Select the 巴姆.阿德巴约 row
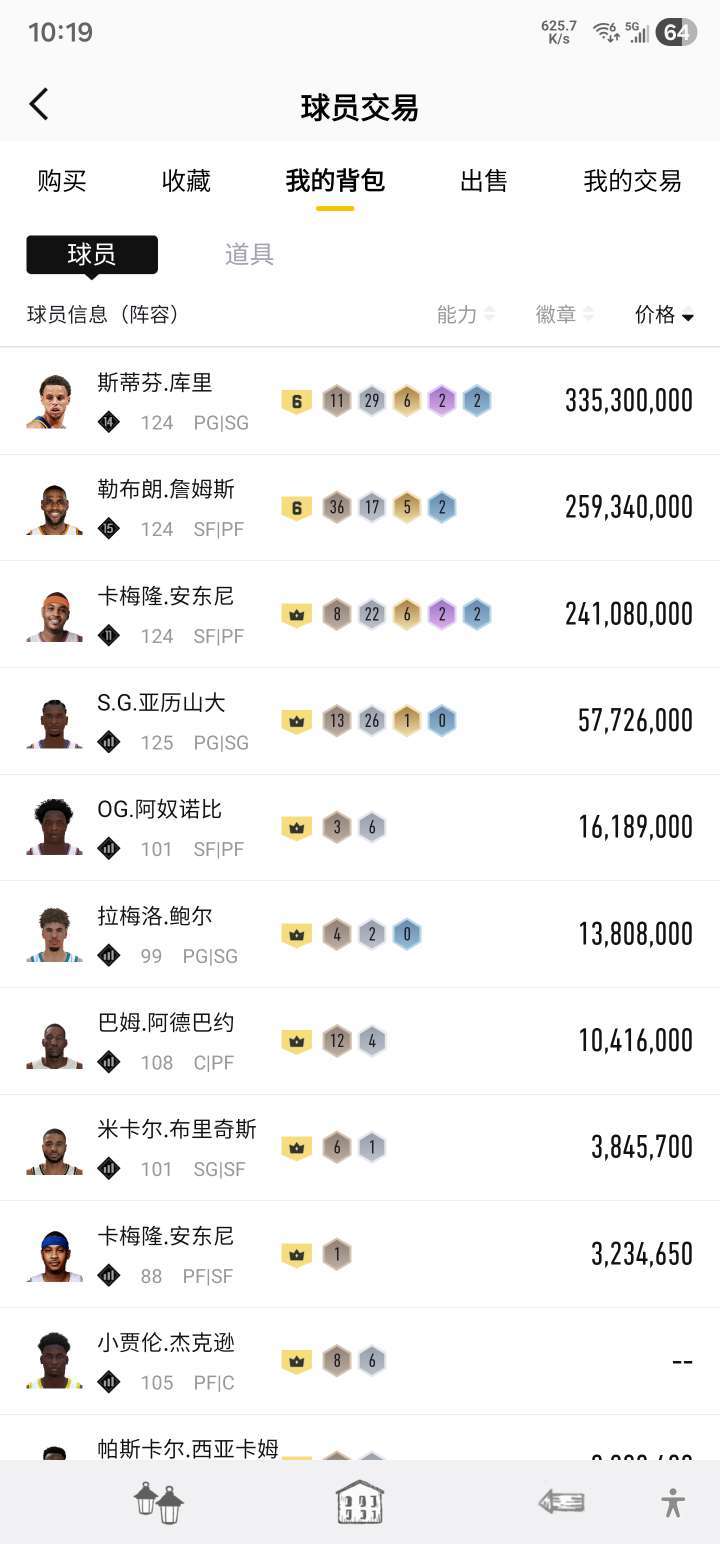720x1544 pixels. 360,1041
